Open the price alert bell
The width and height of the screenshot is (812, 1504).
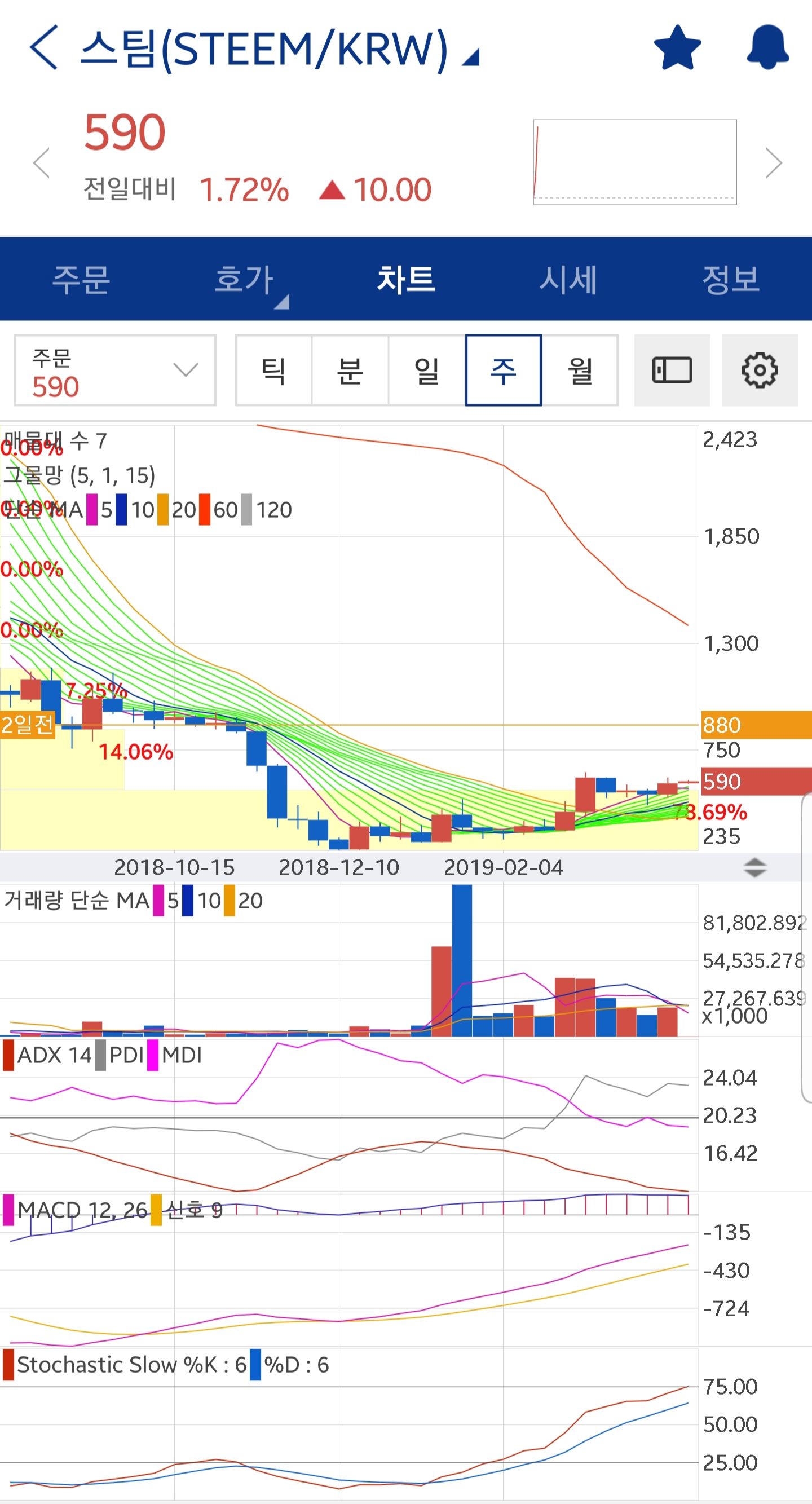pyautogui.click(x=767, y=47)
